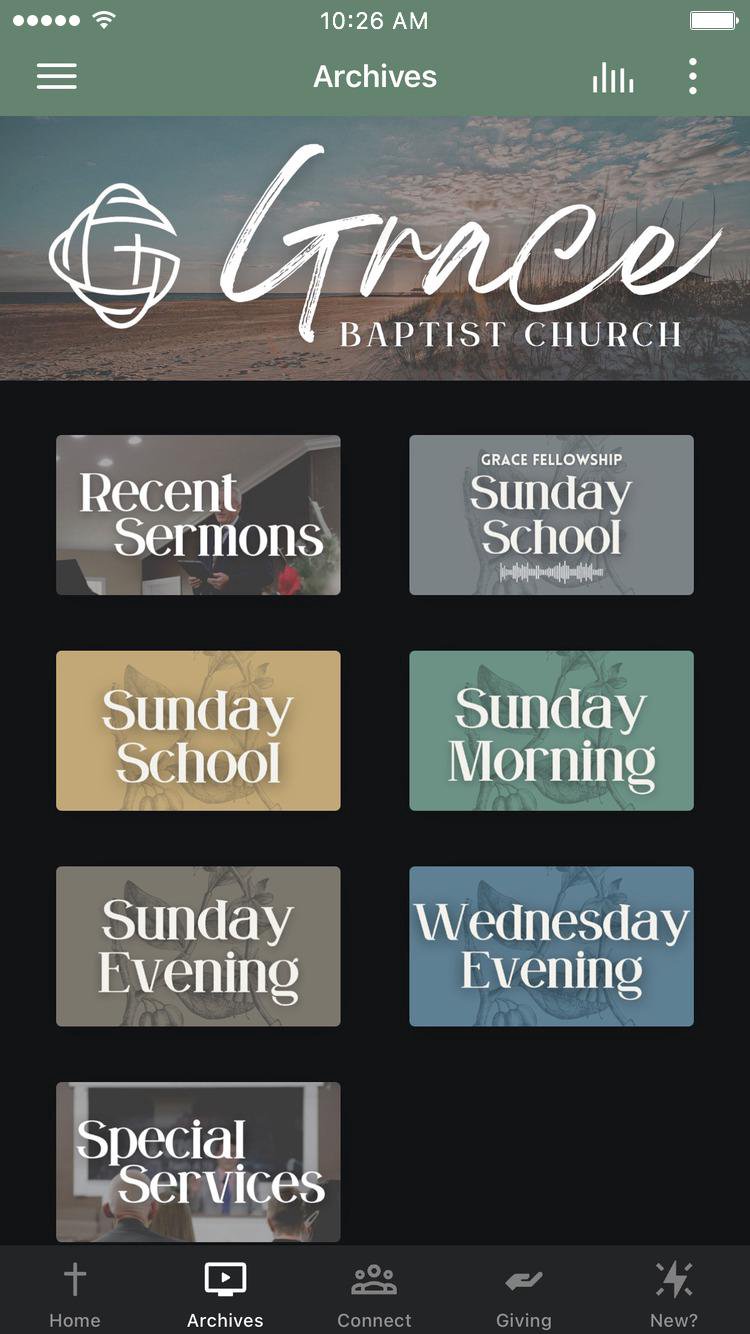
Task: Open the New? tab
Action: [674, 1292]
